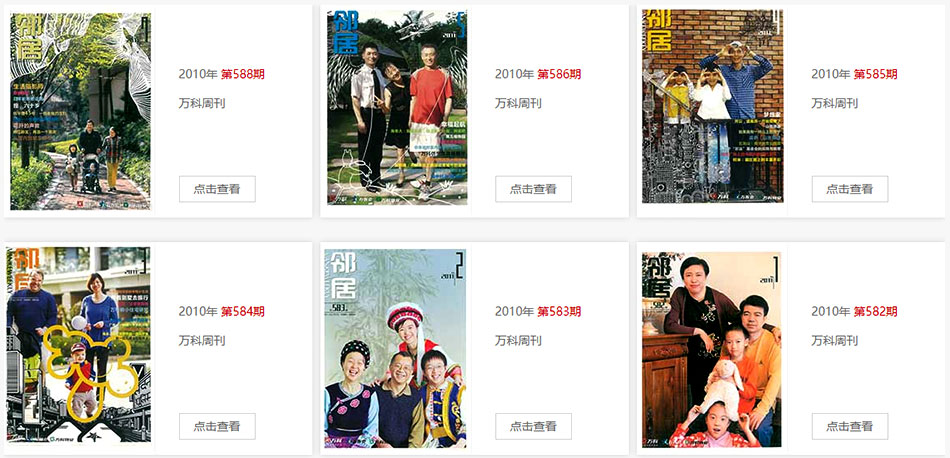Open the cover of issue 第585期
950x458 pixels.
(x=712, y=107)
